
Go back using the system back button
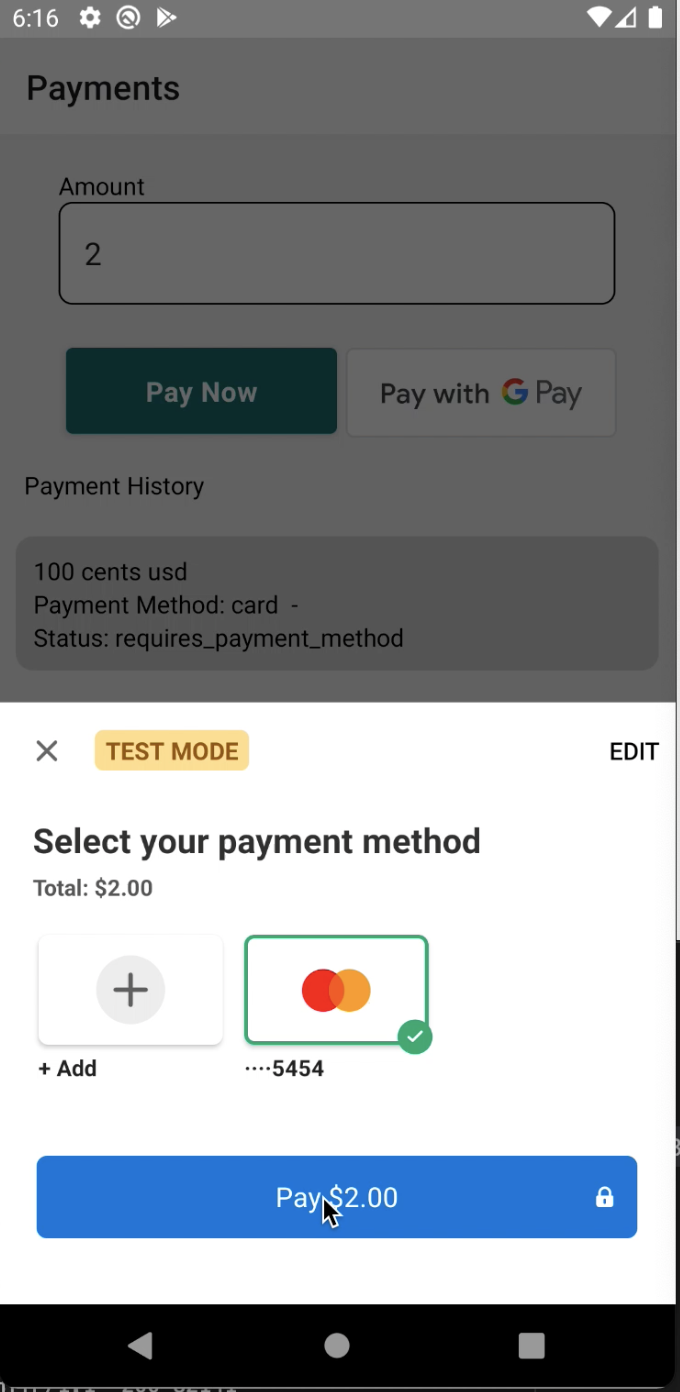[x=141, y=1346]
